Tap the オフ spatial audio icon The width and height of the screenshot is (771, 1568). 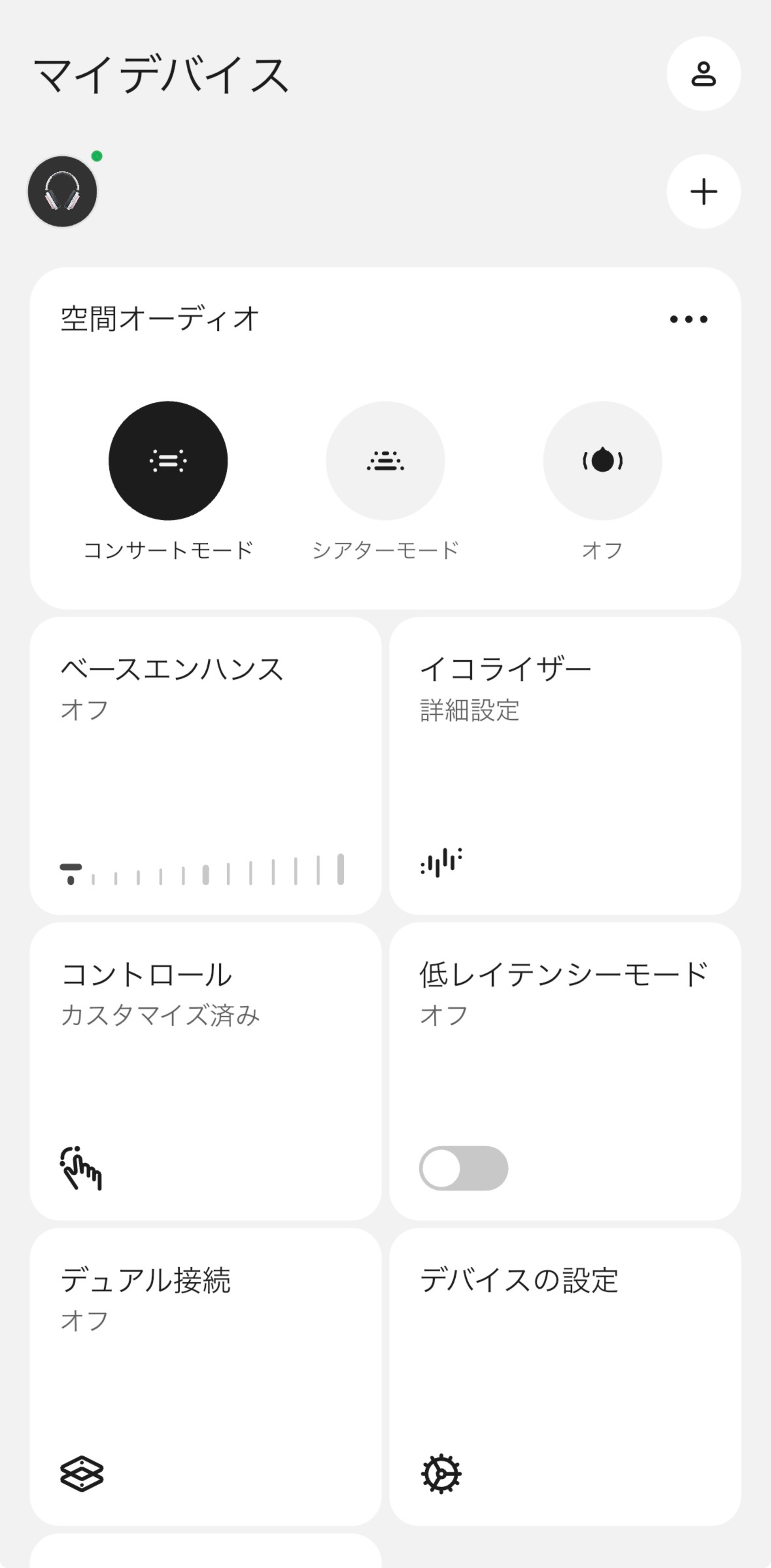coord(601,462)
